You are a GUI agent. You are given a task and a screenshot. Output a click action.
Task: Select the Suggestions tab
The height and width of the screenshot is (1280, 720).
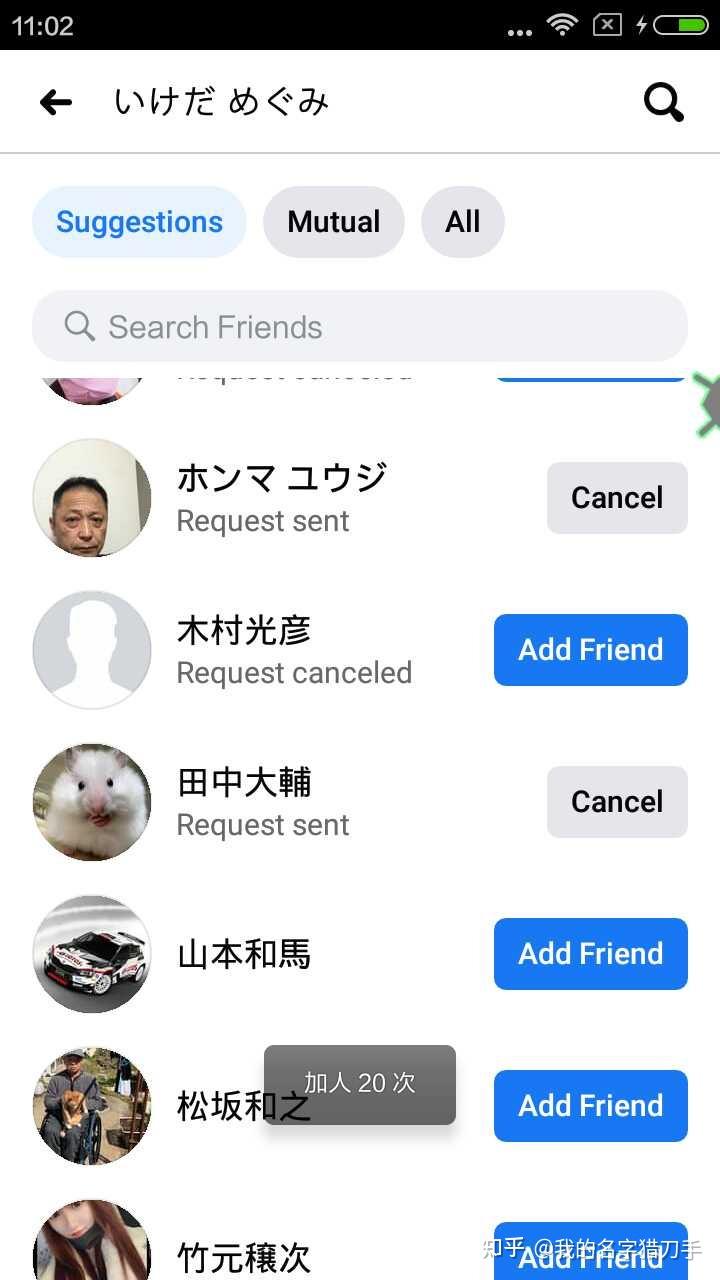tap(138, 222)
